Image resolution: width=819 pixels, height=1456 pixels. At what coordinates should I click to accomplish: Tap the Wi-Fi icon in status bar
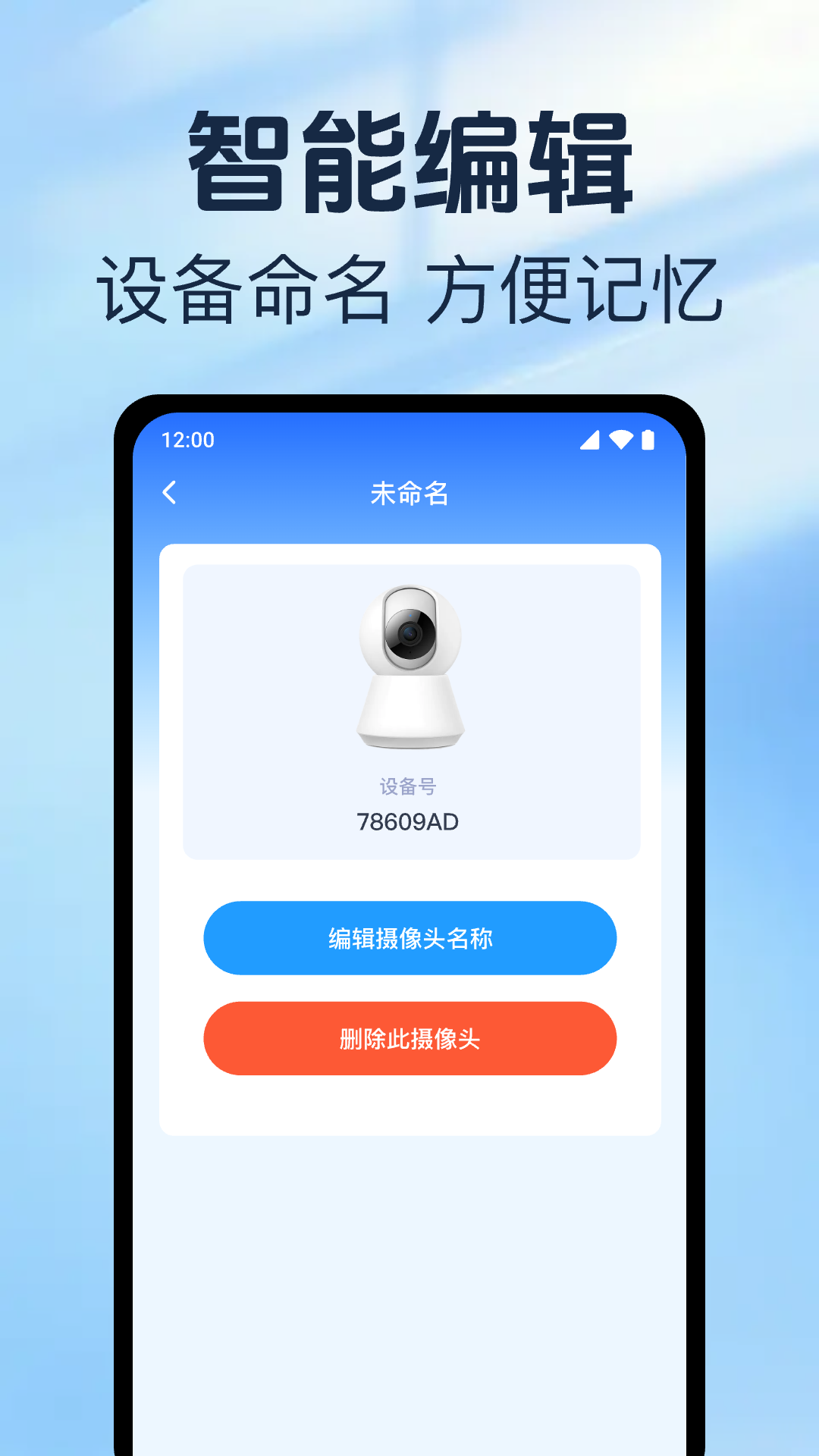(620, 438)
